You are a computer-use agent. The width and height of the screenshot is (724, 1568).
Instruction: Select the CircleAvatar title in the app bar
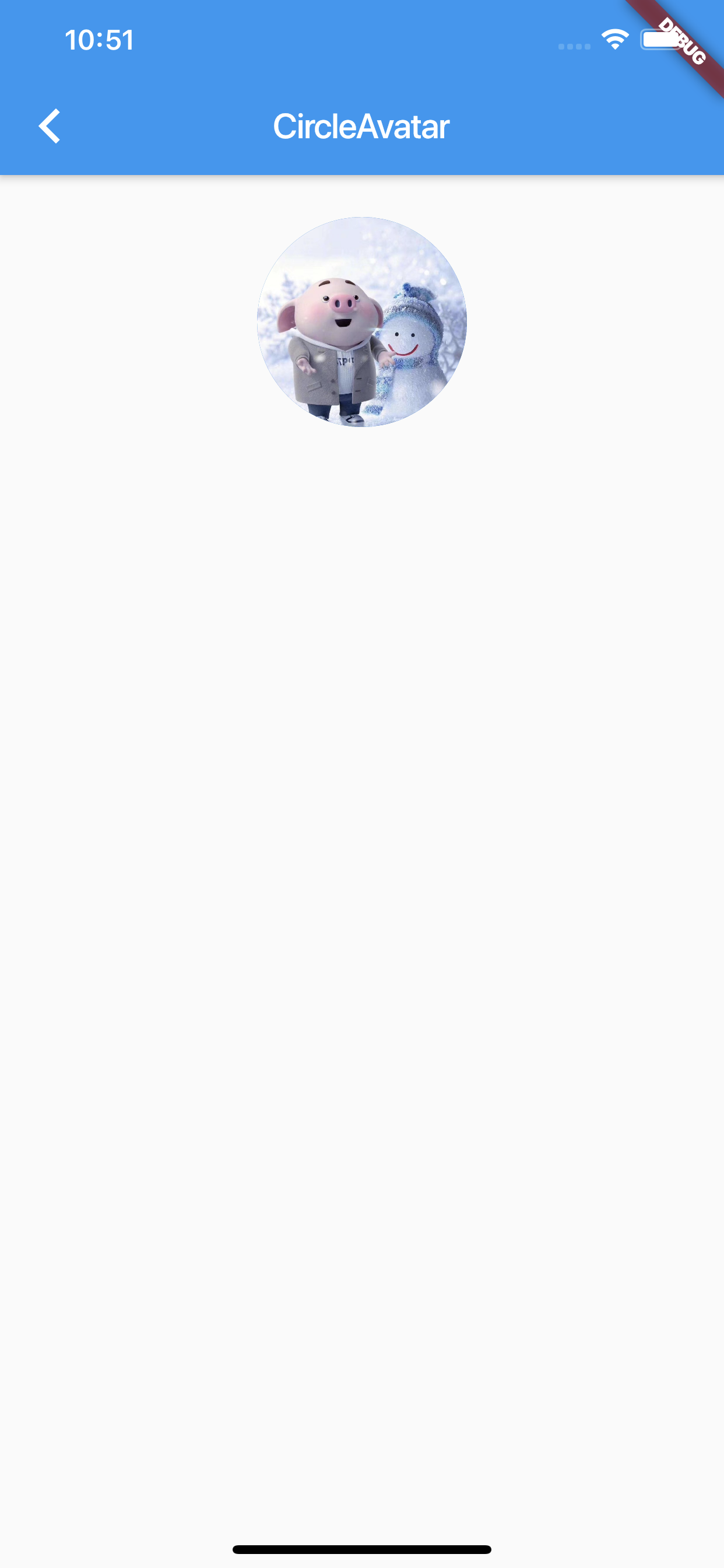pyautogui.click(x=361, y=126)
